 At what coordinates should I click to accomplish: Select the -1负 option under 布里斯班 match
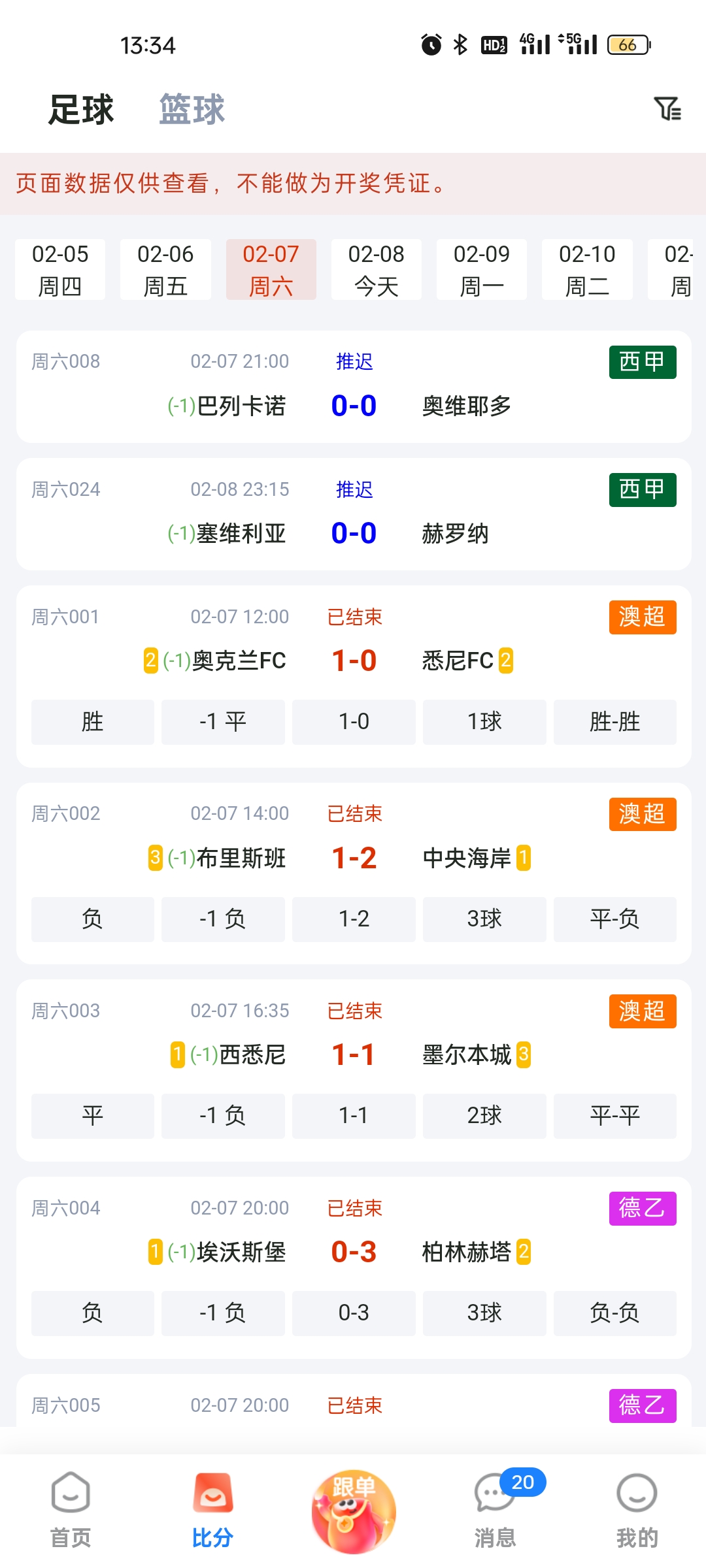pos(223,919)
